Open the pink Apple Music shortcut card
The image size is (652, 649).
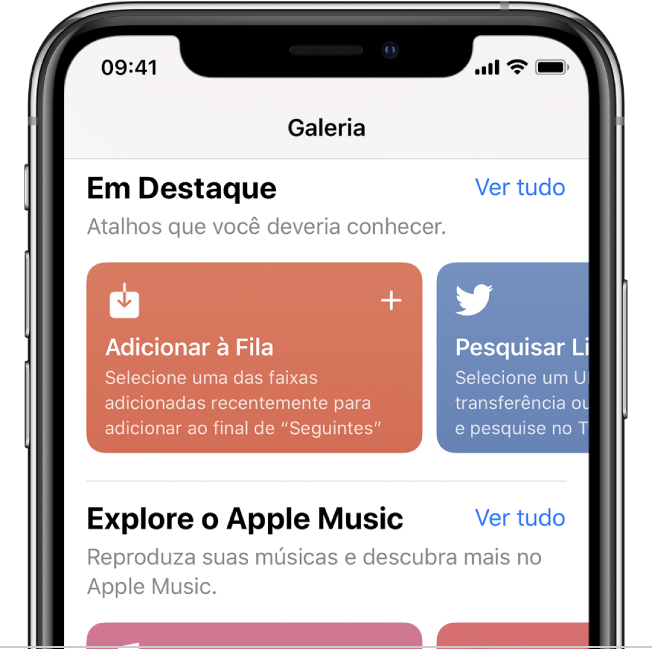click(254, 636)
